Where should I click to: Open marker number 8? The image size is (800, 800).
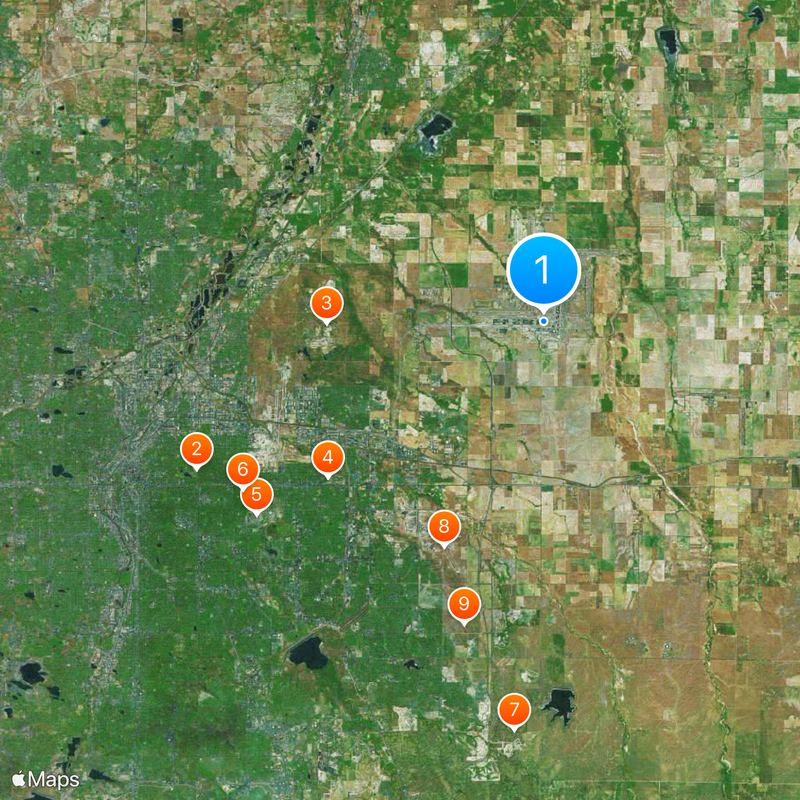tap(444, 527)
